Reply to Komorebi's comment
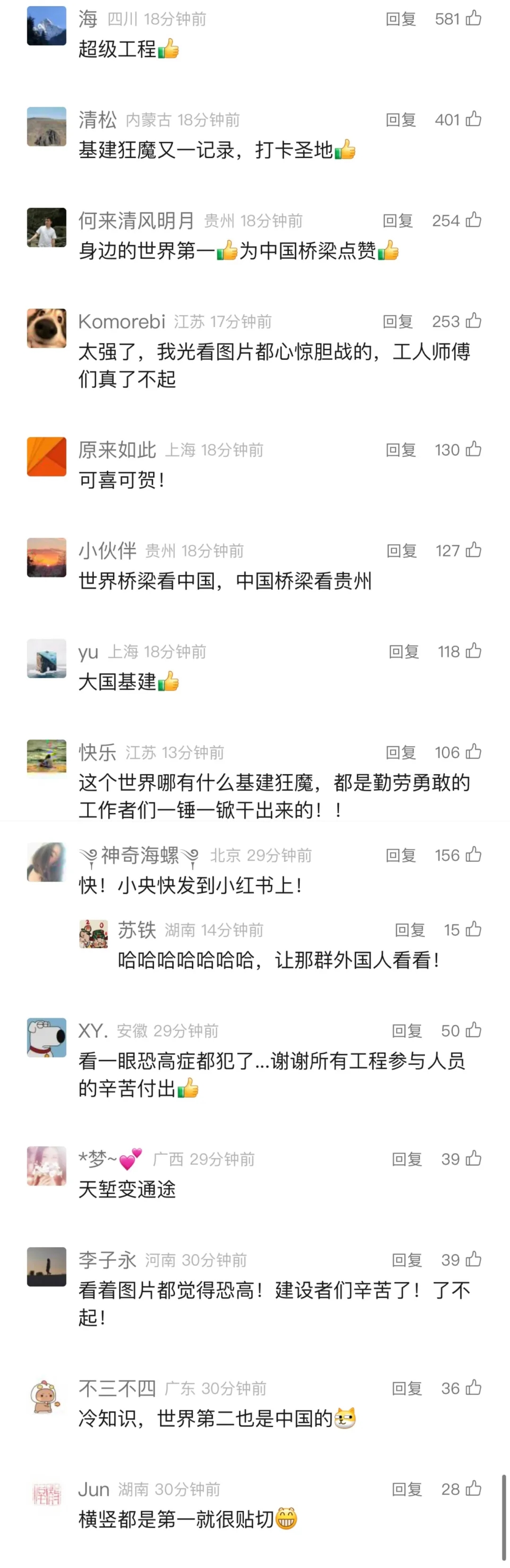 [x=398, y=321]
